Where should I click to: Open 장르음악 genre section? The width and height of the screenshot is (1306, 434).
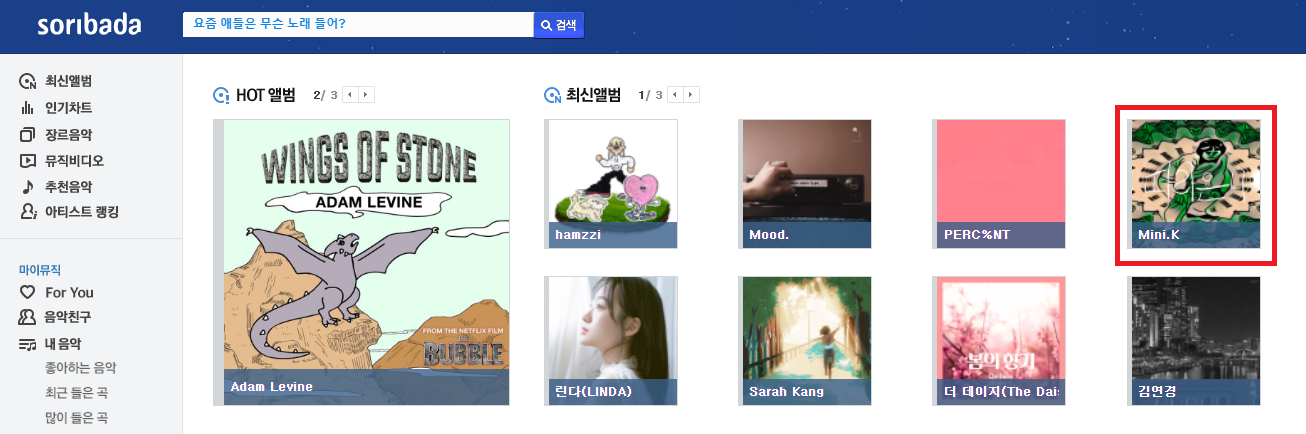click(68, 135)
